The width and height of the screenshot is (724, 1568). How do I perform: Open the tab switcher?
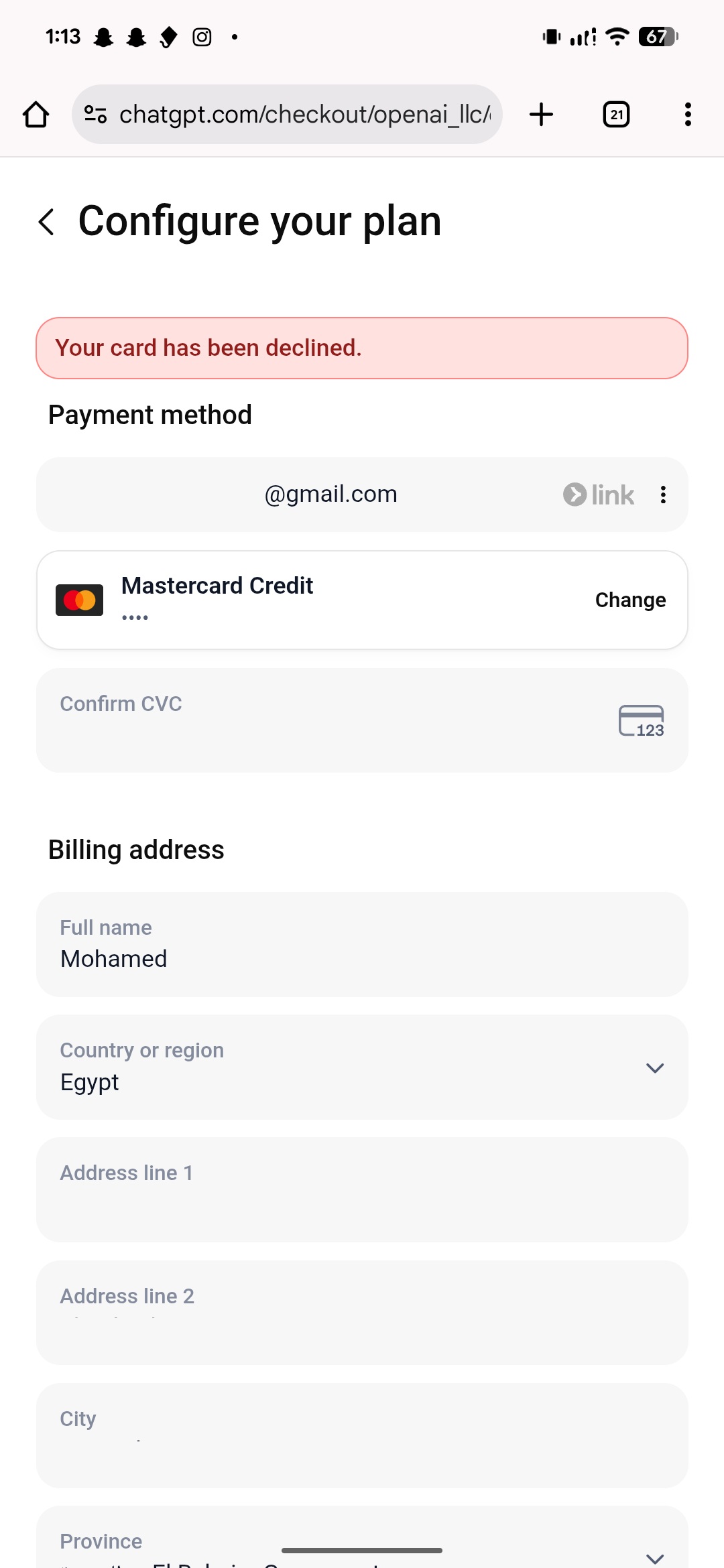point(616,115)
